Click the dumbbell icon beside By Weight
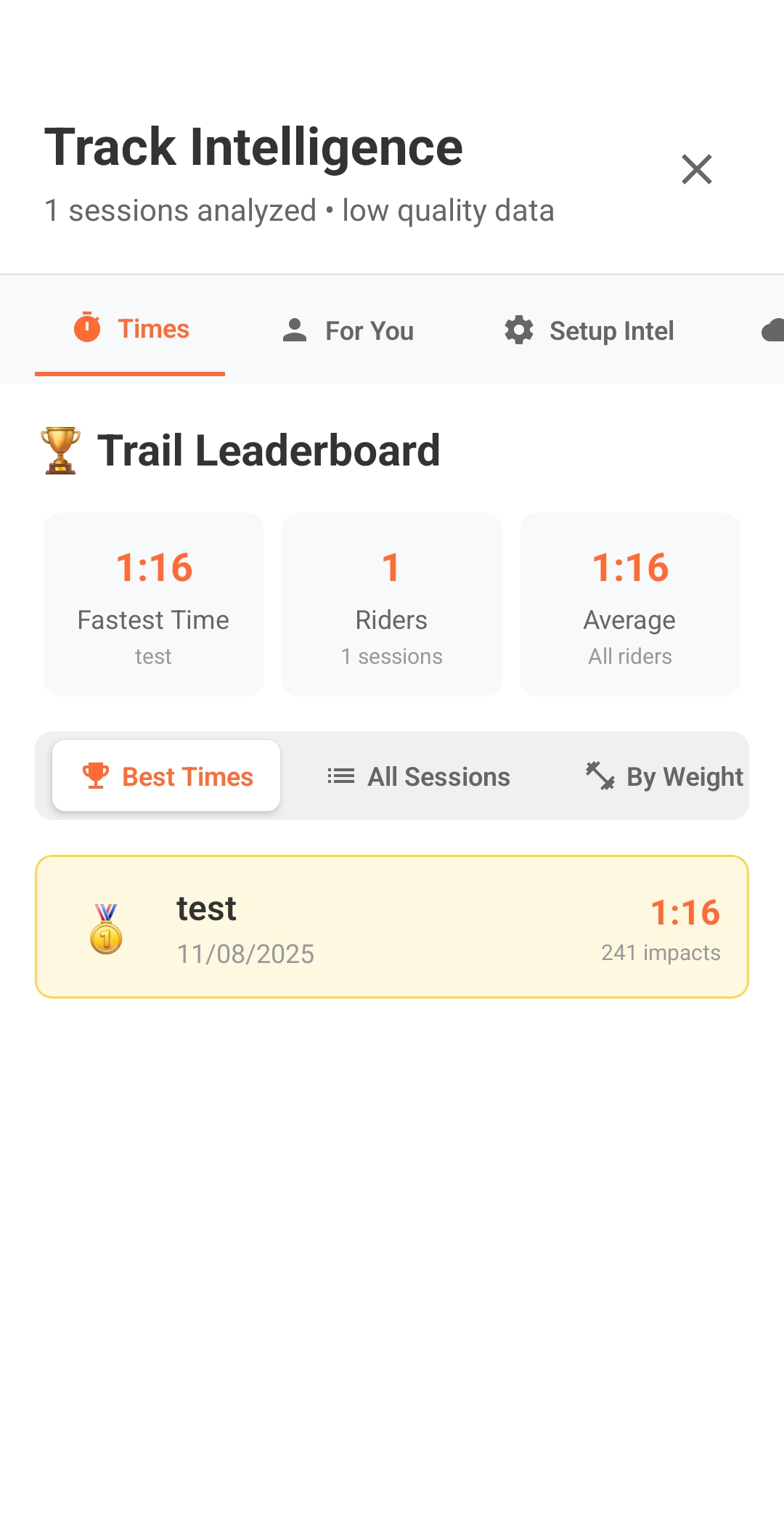 tap(598, 776)
